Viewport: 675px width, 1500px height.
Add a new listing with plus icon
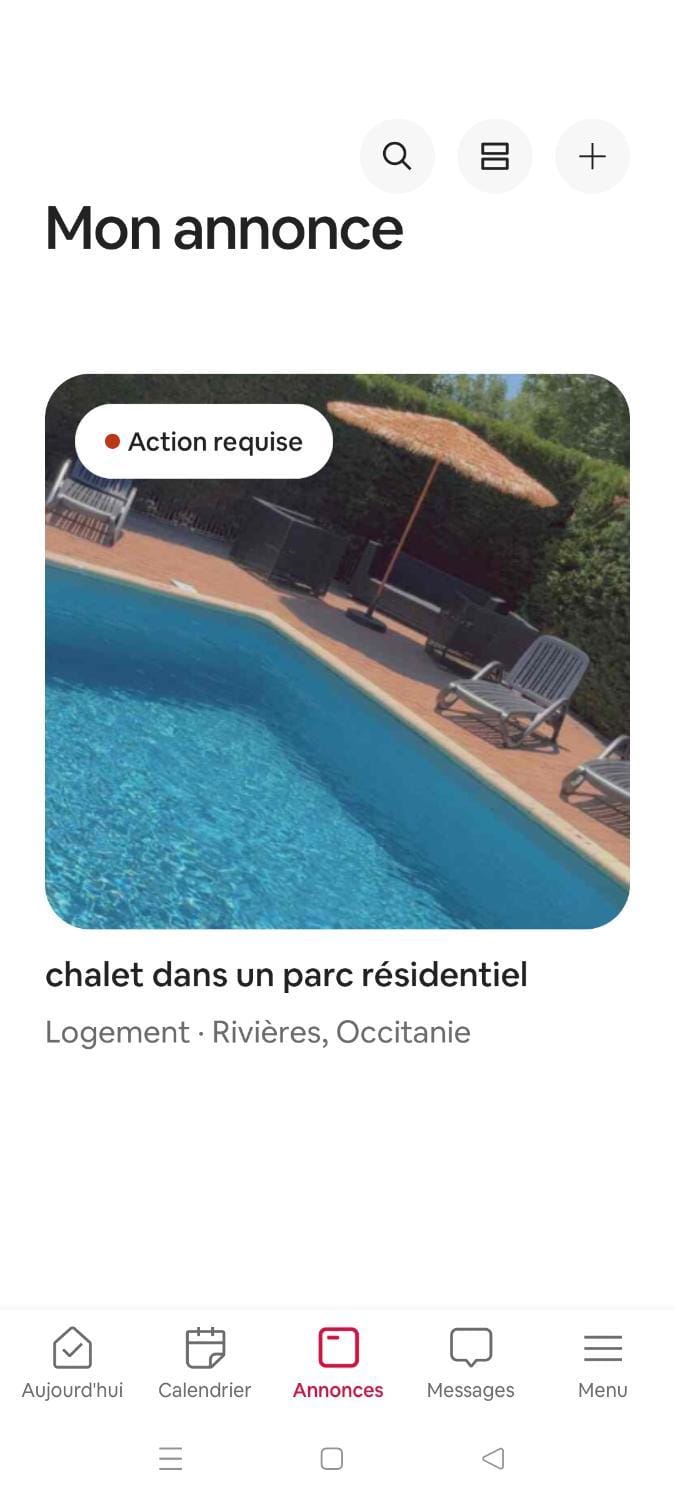click(592, 156)
